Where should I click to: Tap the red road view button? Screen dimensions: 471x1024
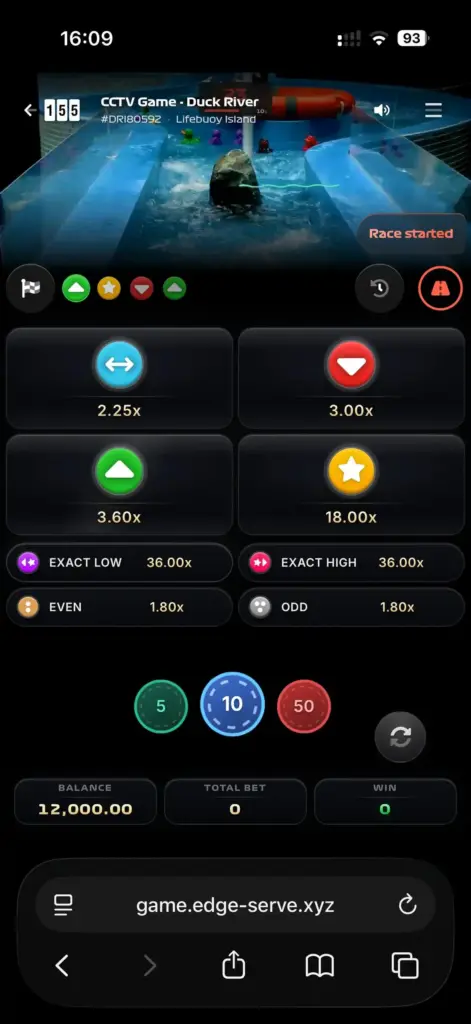pyautogui.click(x=440, y=288)
